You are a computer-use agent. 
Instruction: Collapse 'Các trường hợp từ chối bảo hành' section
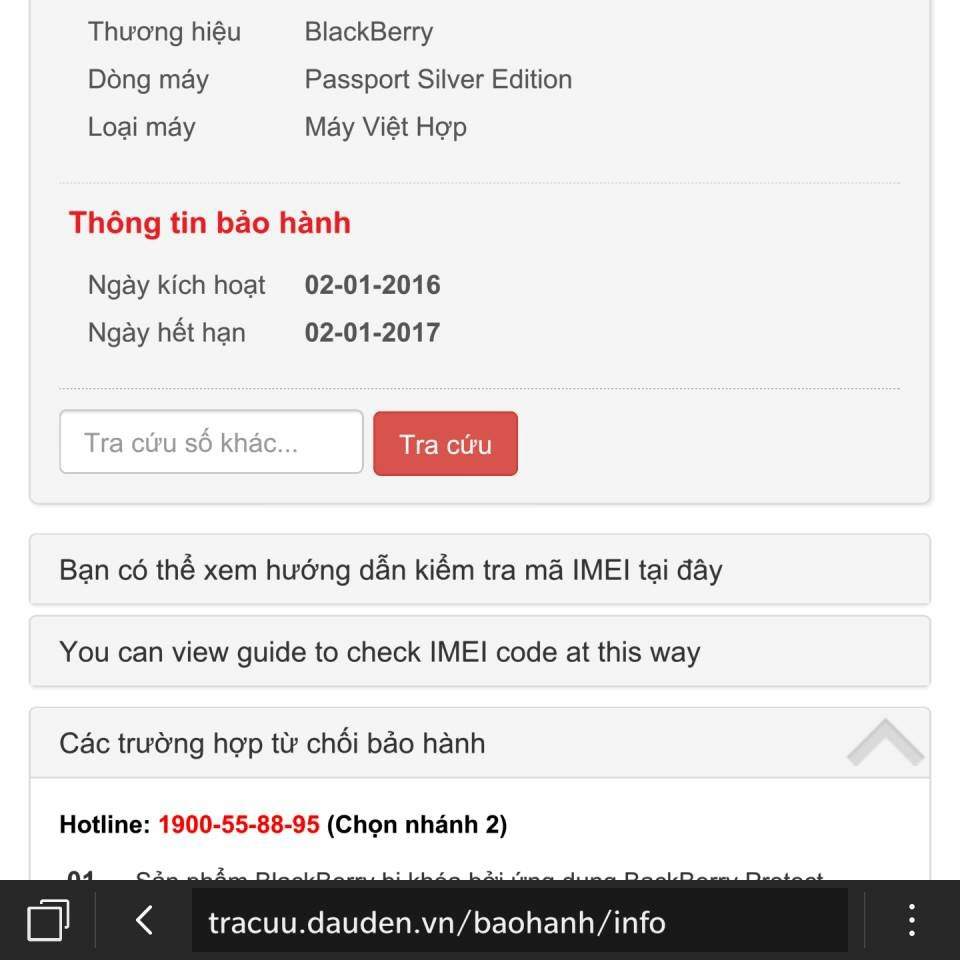pos(272,743)
